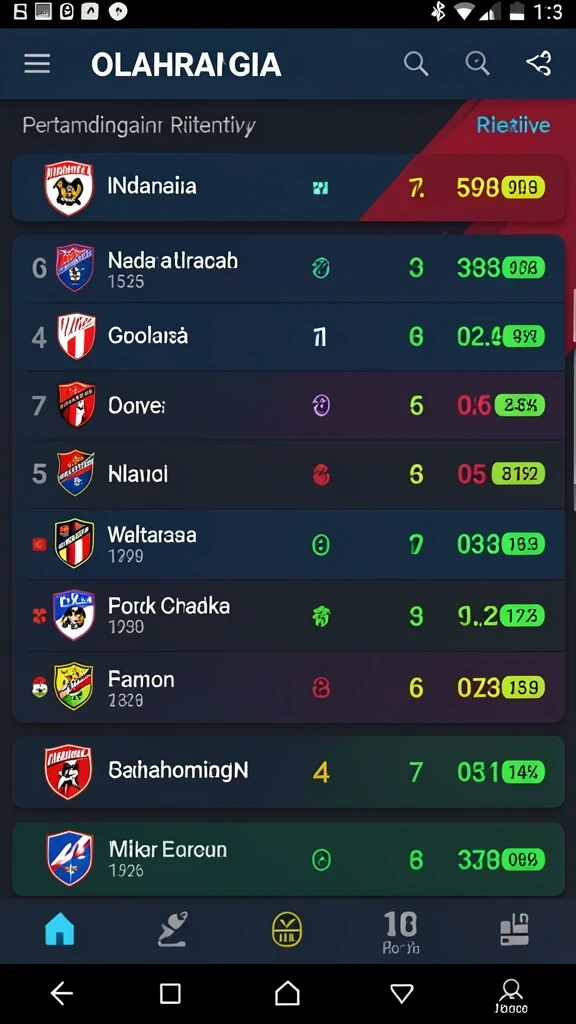
Task: Switch to the tab labeled 10
Action: [x=400, y=933]
